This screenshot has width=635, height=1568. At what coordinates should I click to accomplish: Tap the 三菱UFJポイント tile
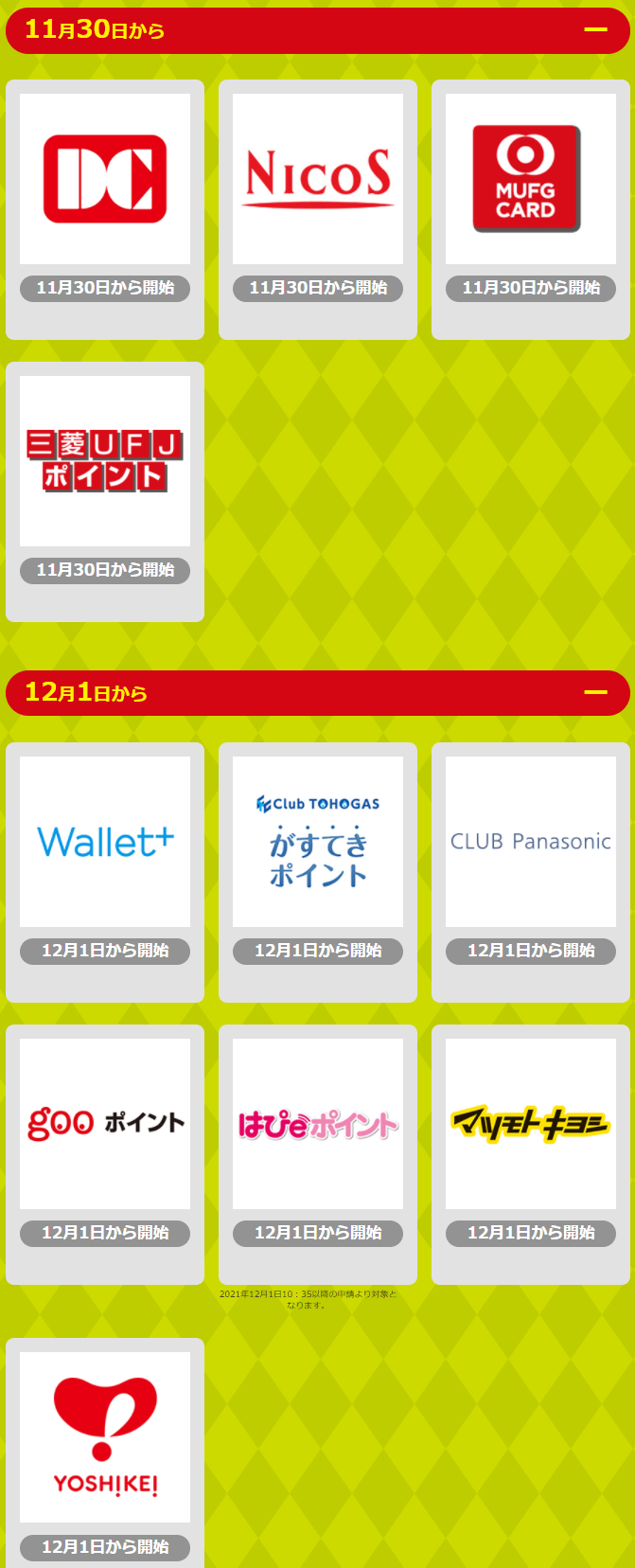click(105, 462)
